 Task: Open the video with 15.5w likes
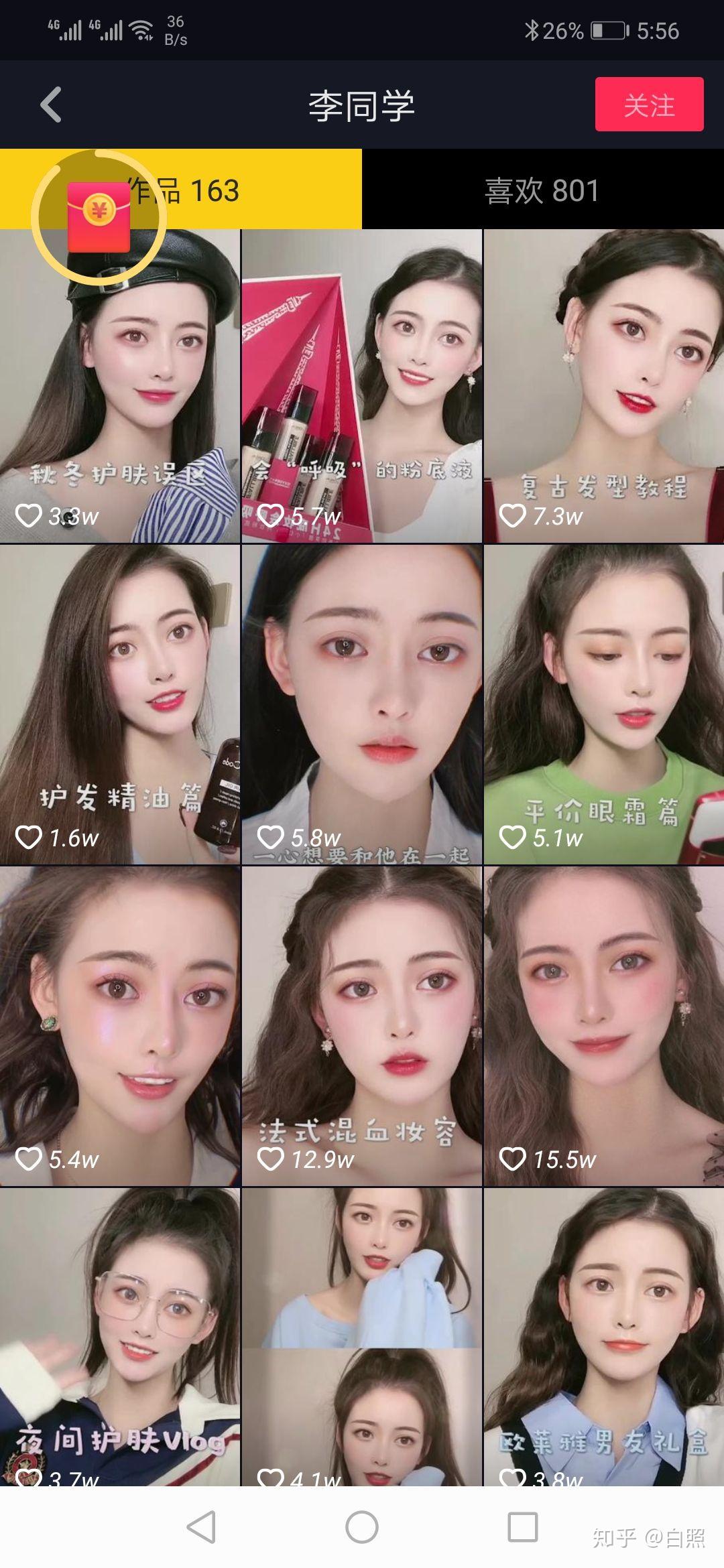pos(603,1025)
